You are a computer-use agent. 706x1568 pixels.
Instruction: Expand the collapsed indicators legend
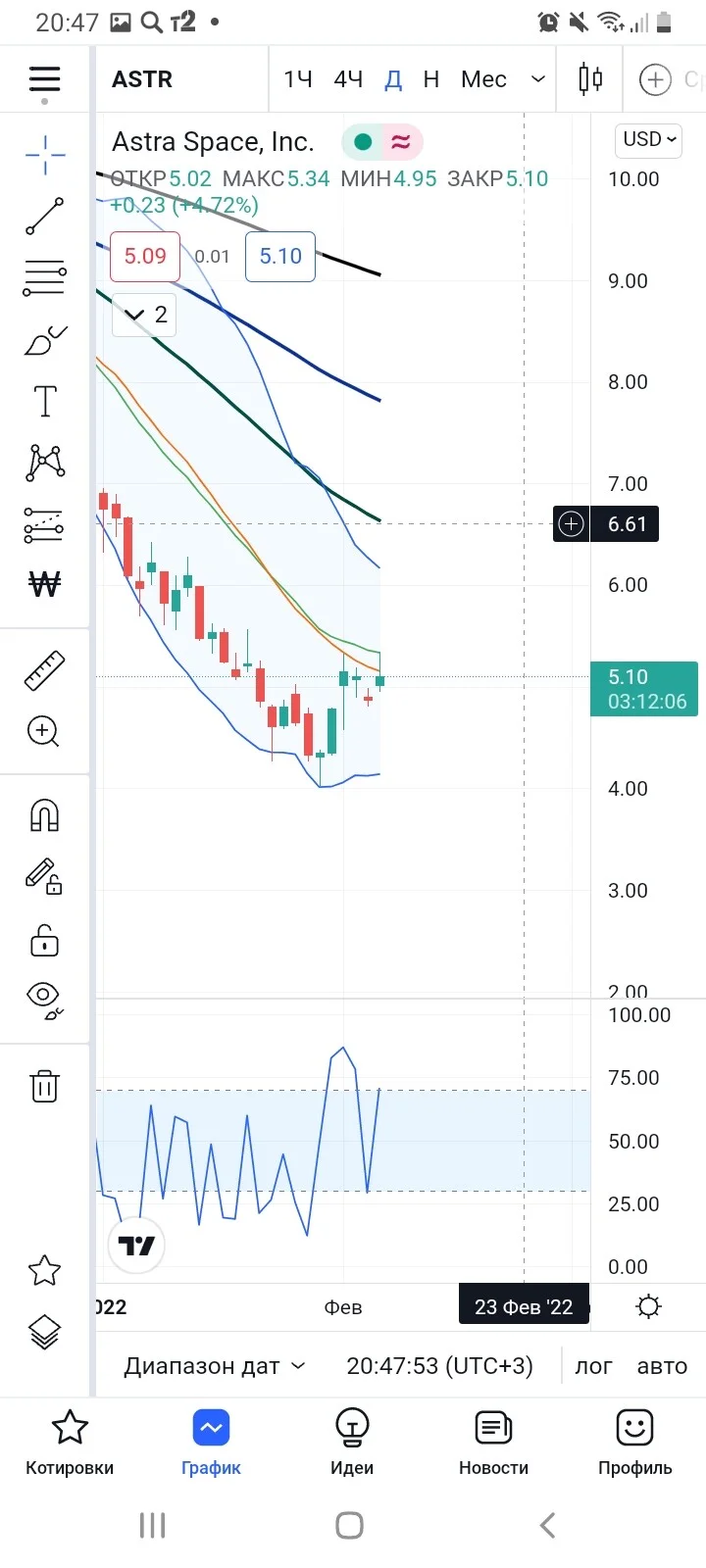coord(144,315)
